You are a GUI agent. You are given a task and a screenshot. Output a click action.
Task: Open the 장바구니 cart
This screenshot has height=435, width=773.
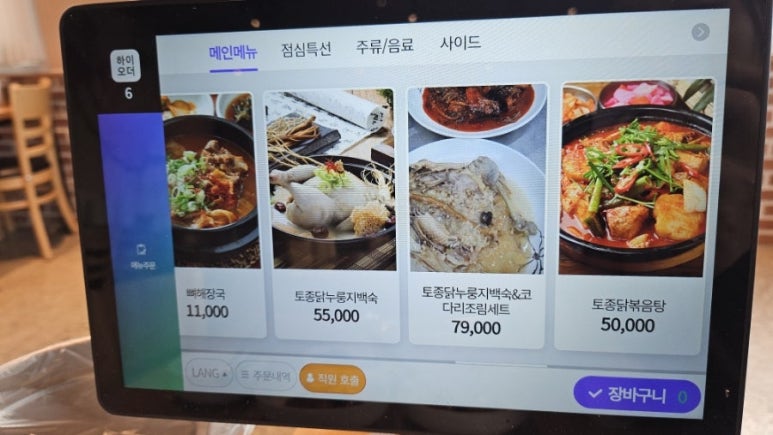click(636, 394)
